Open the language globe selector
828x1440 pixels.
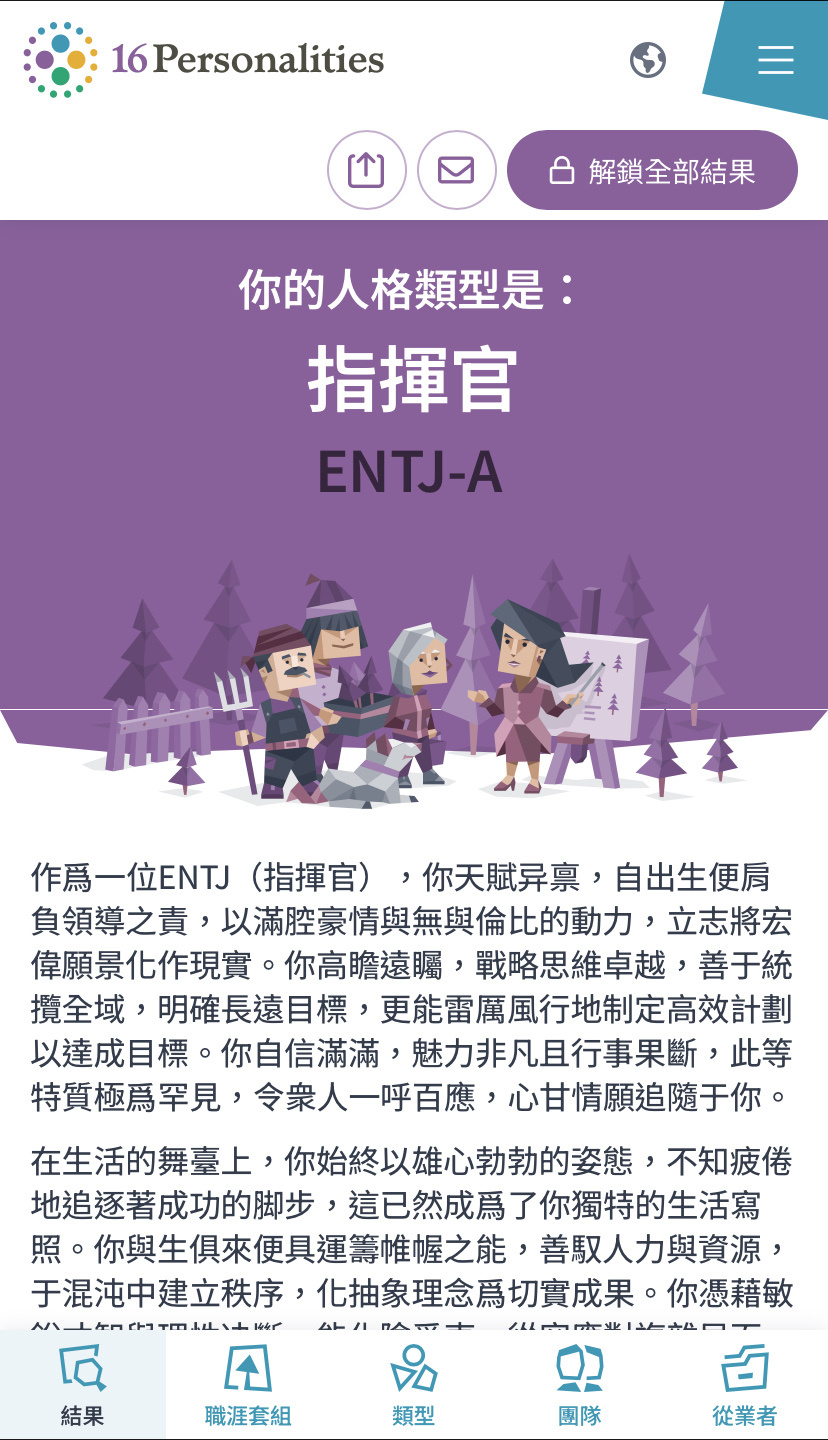tap(648, 60)
